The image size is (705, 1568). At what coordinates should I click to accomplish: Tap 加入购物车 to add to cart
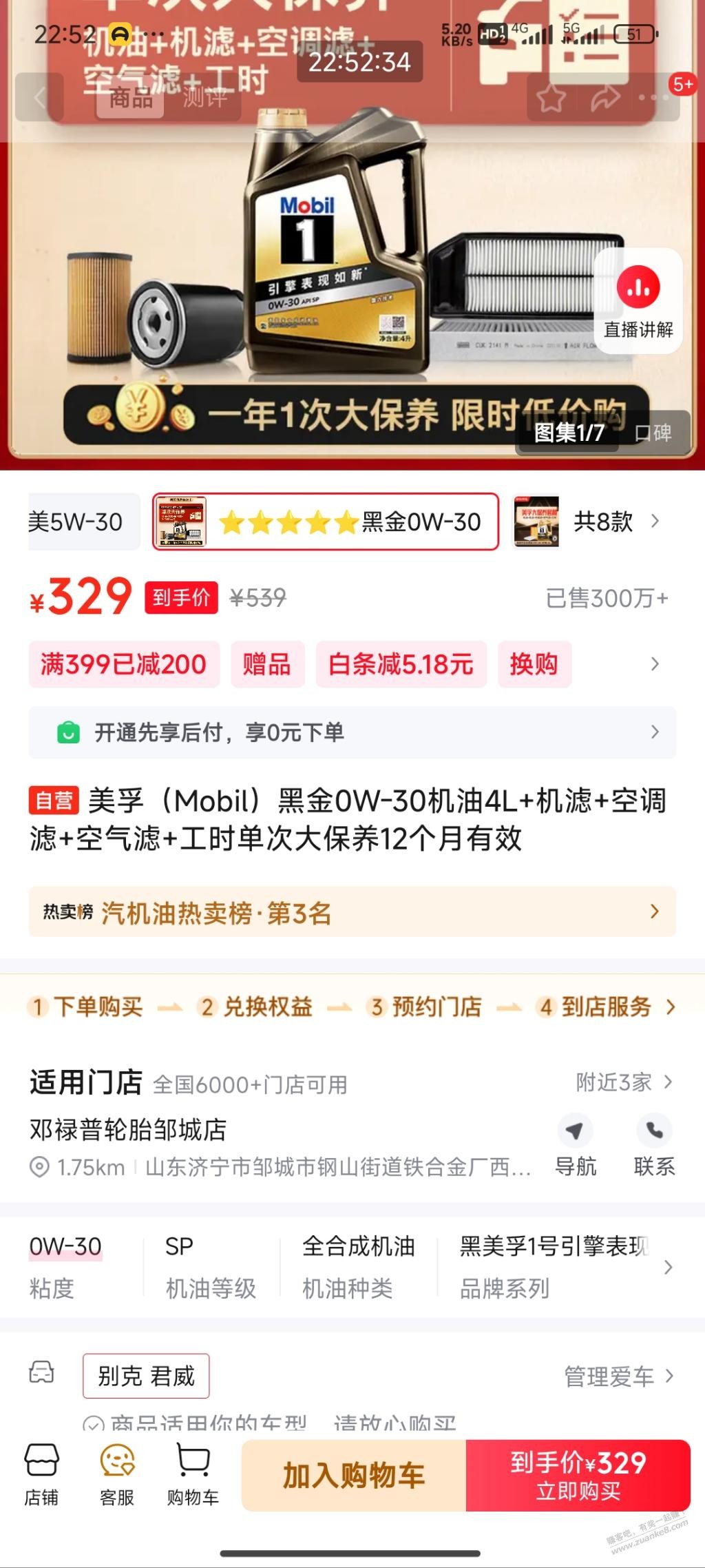pos(354,1475)
